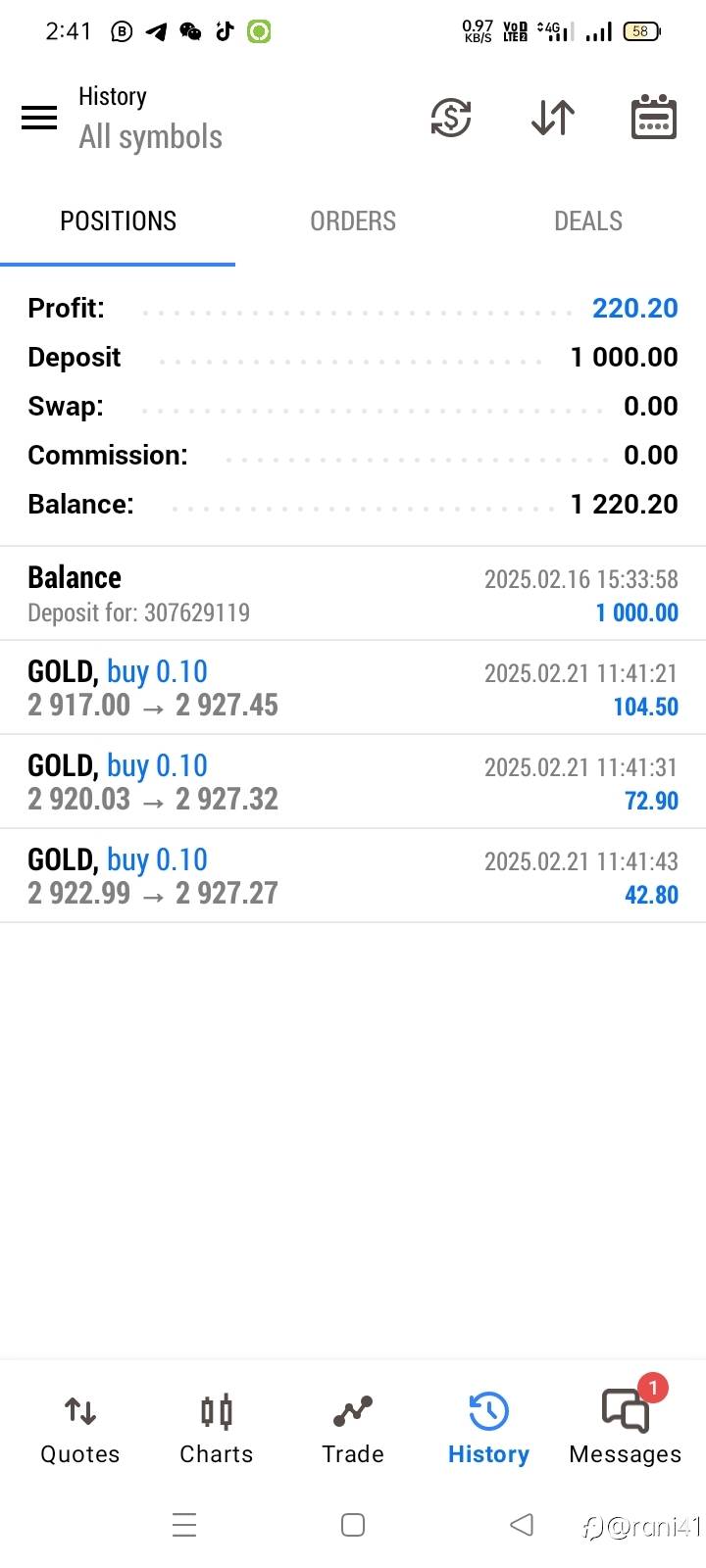Switch to the Trade tab
Screen dimensions: 706x1568
tap(353, 1429)
